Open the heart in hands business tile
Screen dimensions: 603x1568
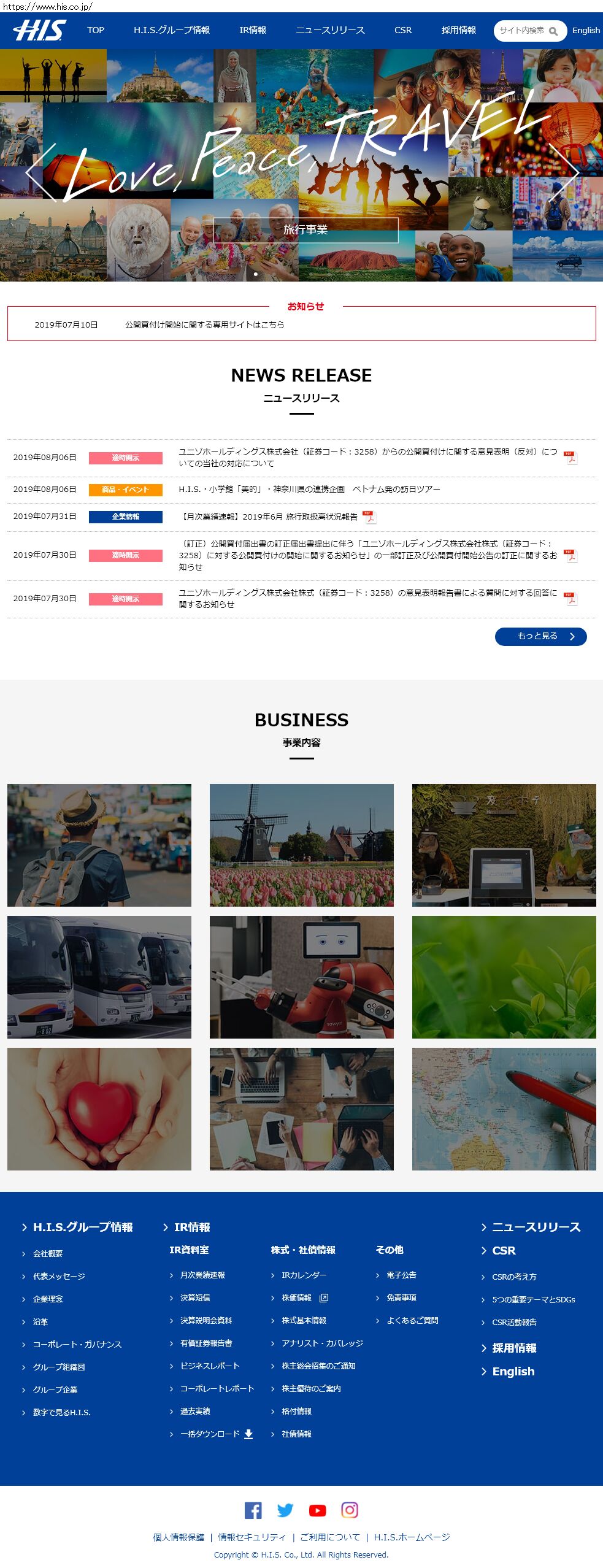click(x=99, y=1109)
